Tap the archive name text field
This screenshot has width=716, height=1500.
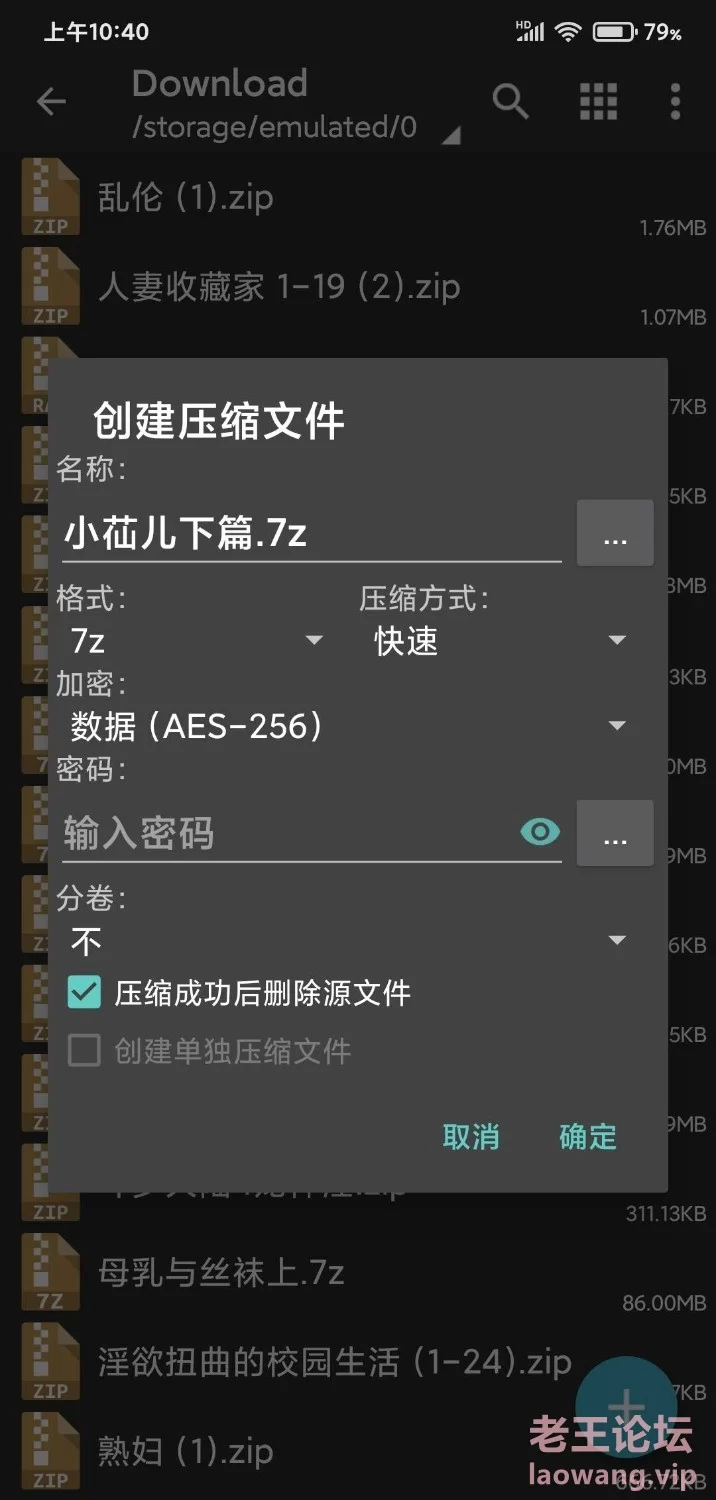click(311, 534)
